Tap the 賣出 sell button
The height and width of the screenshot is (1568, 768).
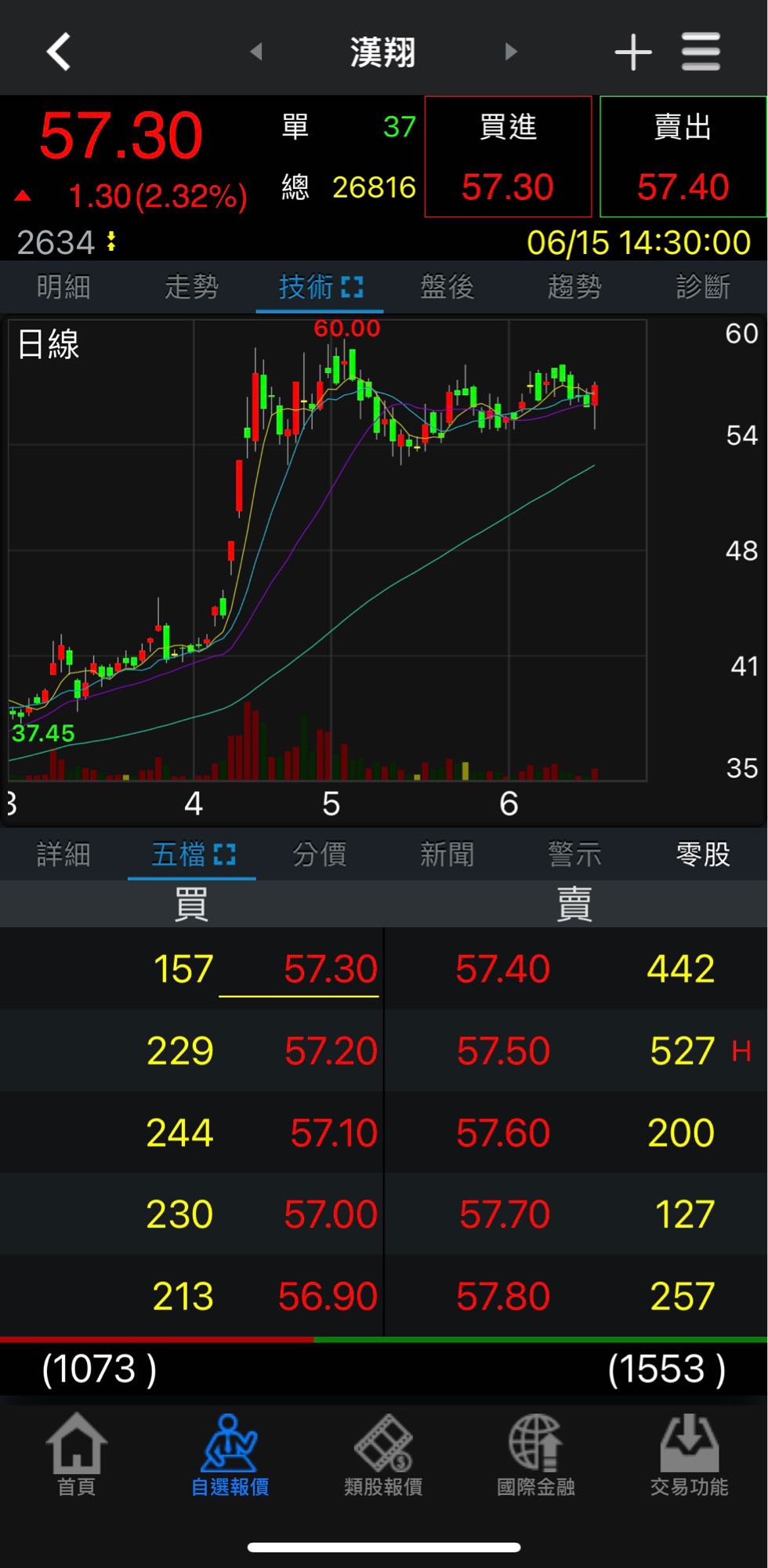coord(683,157)
